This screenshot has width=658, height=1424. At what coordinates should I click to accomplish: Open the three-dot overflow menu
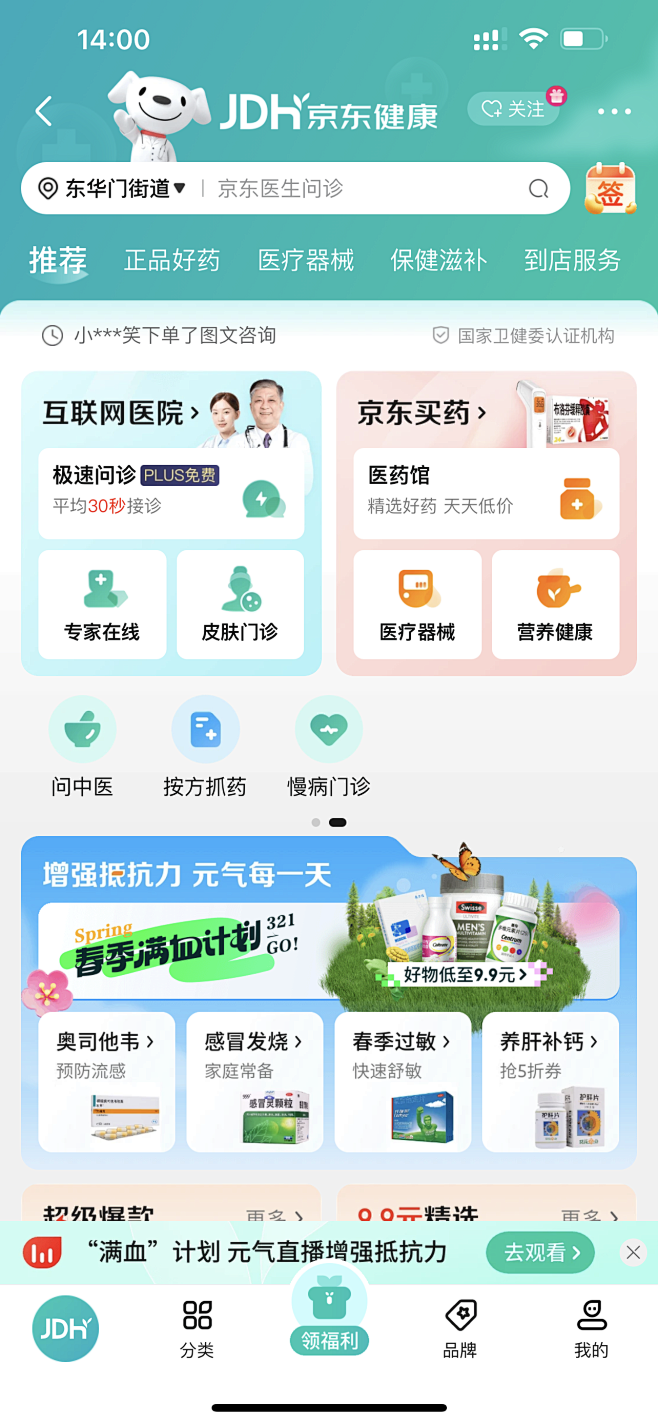coord(614,111)
